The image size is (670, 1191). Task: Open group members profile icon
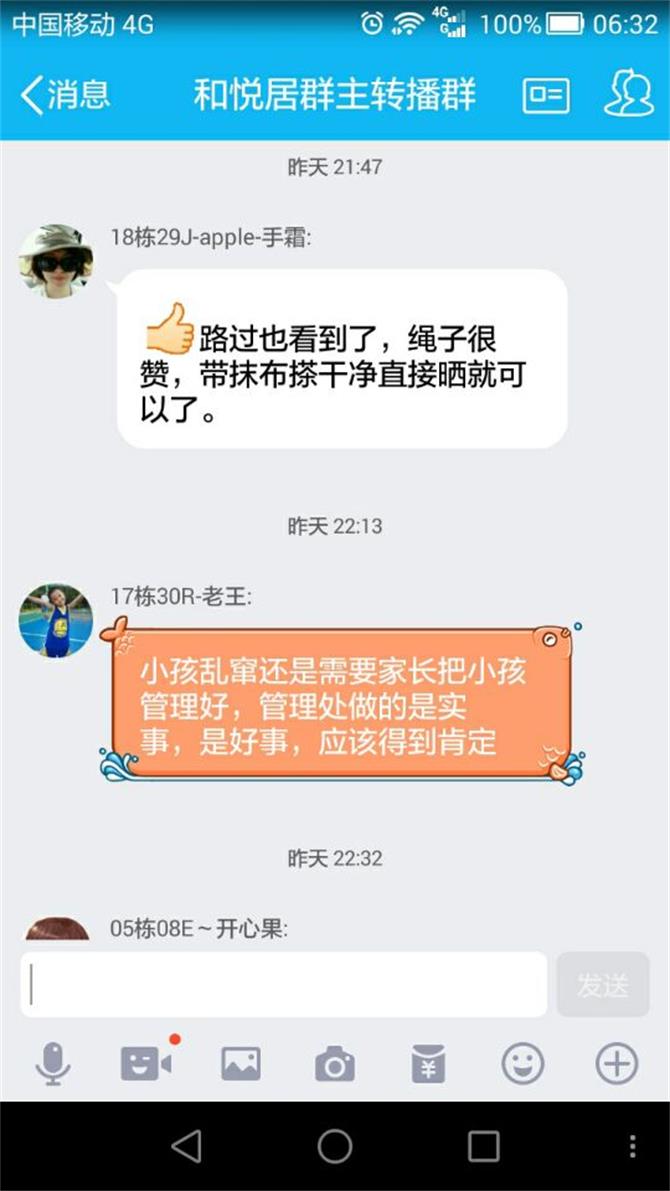click(628, 94)
